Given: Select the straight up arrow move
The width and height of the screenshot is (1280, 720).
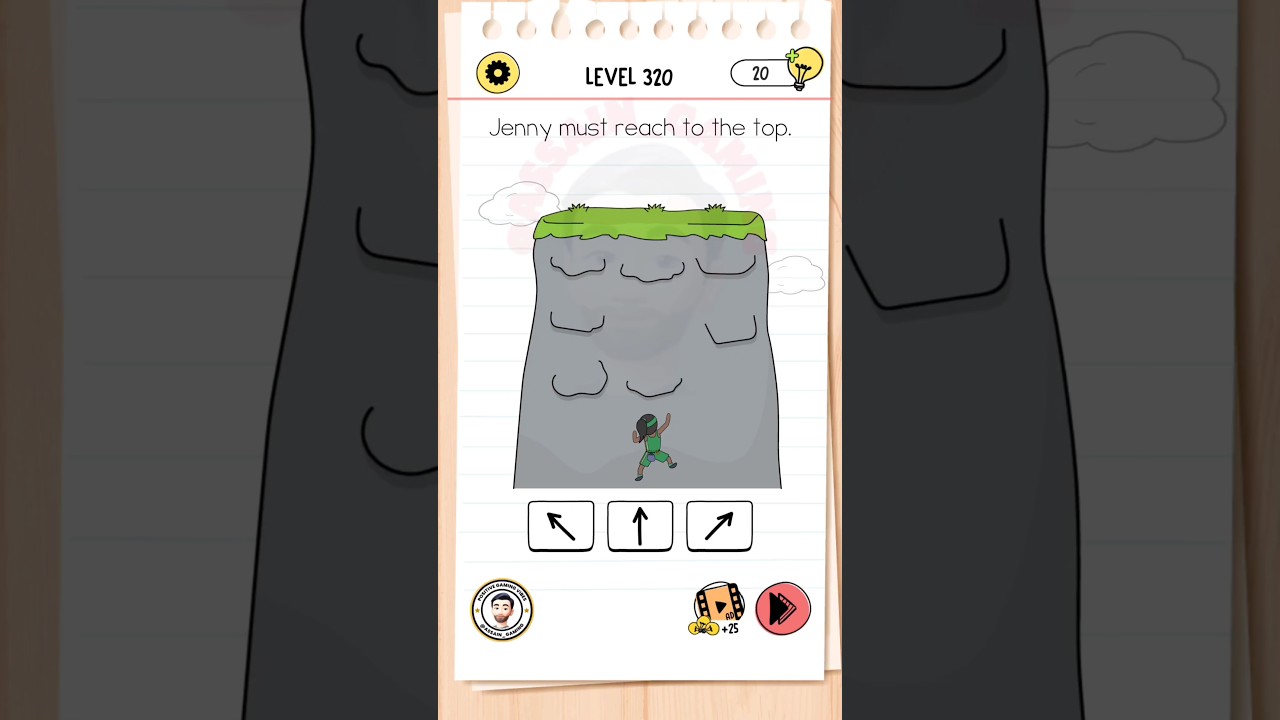Looking at the screenshot, I should tap(640, 526).
